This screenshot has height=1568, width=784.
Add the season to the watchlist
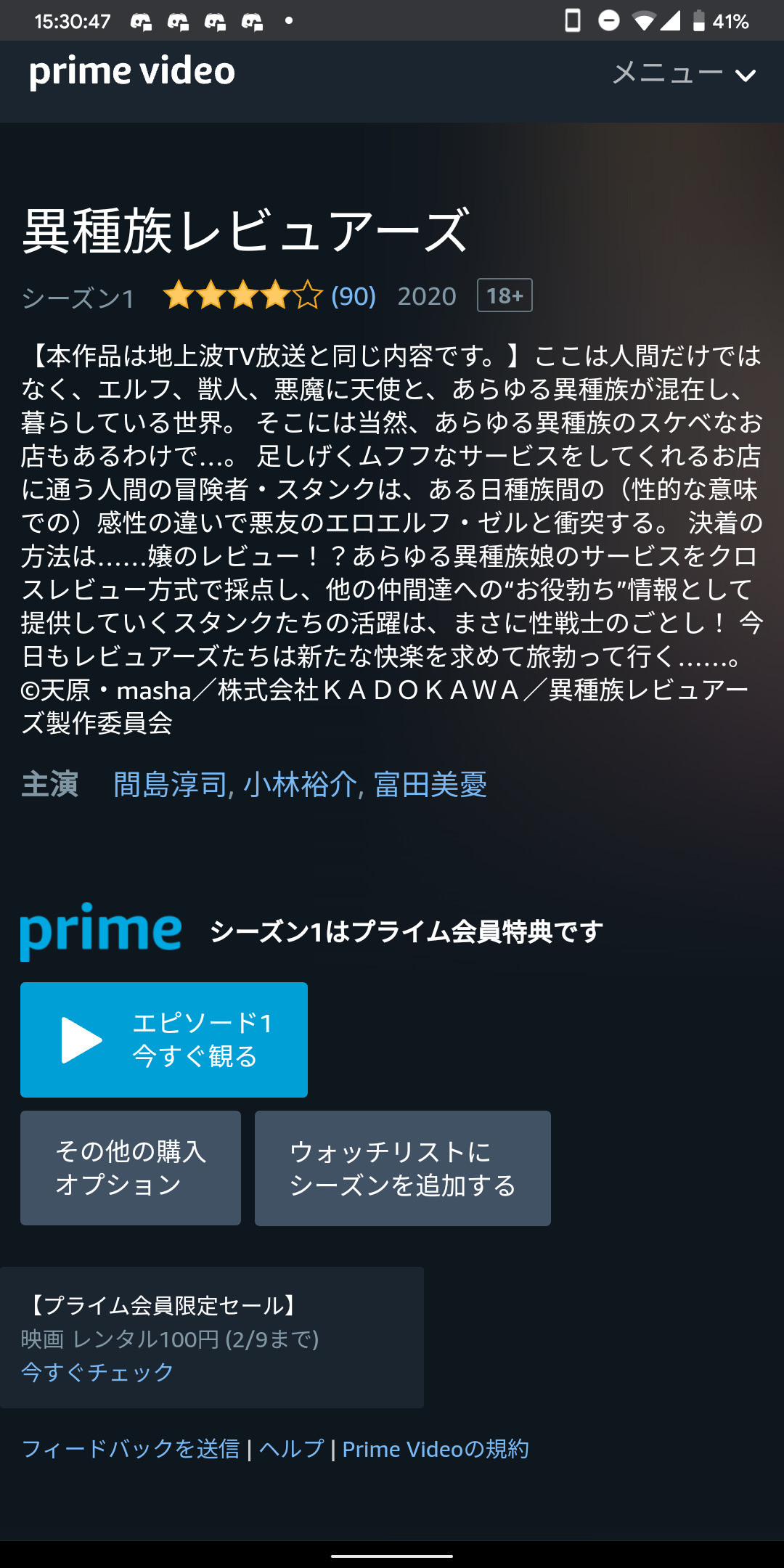pyautogui.click(x=402, y=1168)
